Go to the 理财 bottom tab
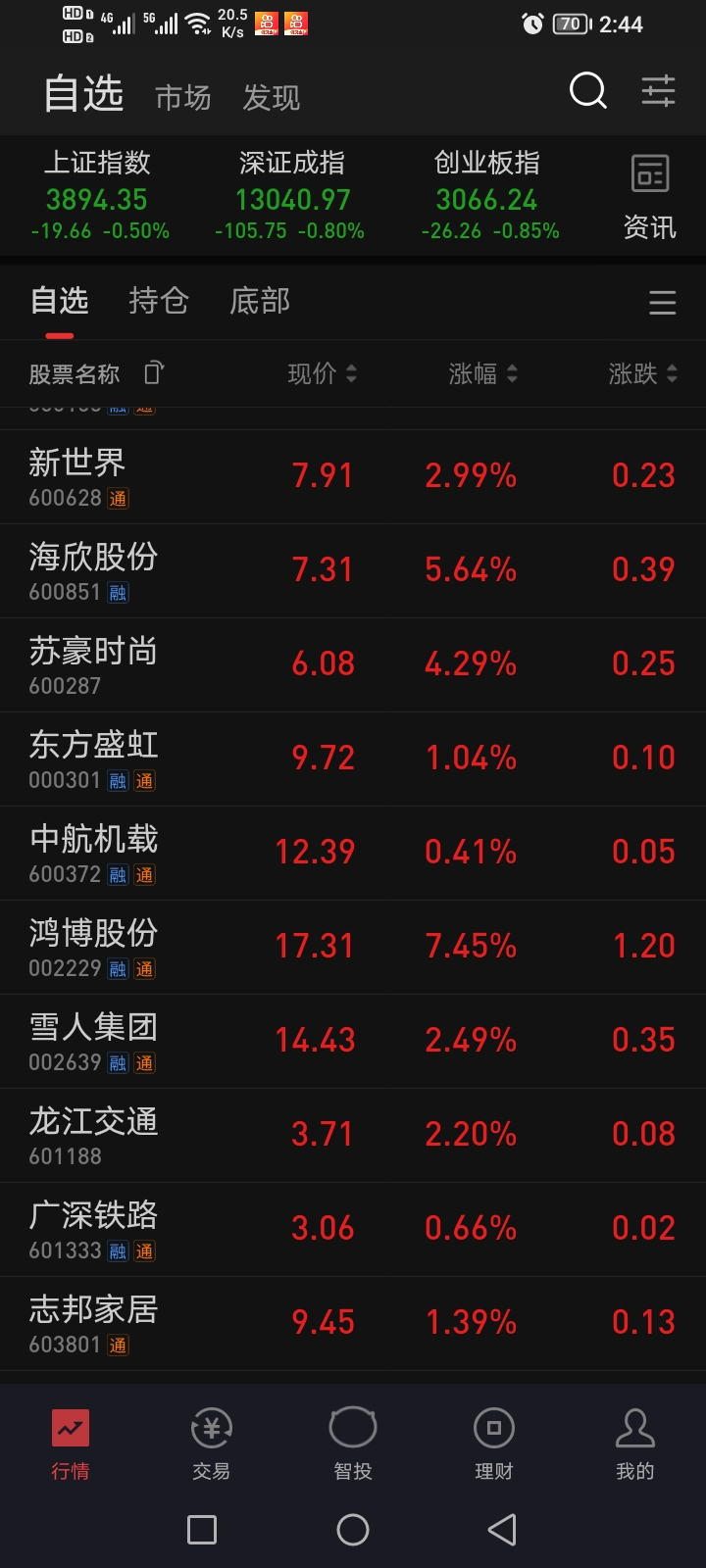The image size is (706, 1568). (494, 1444)
